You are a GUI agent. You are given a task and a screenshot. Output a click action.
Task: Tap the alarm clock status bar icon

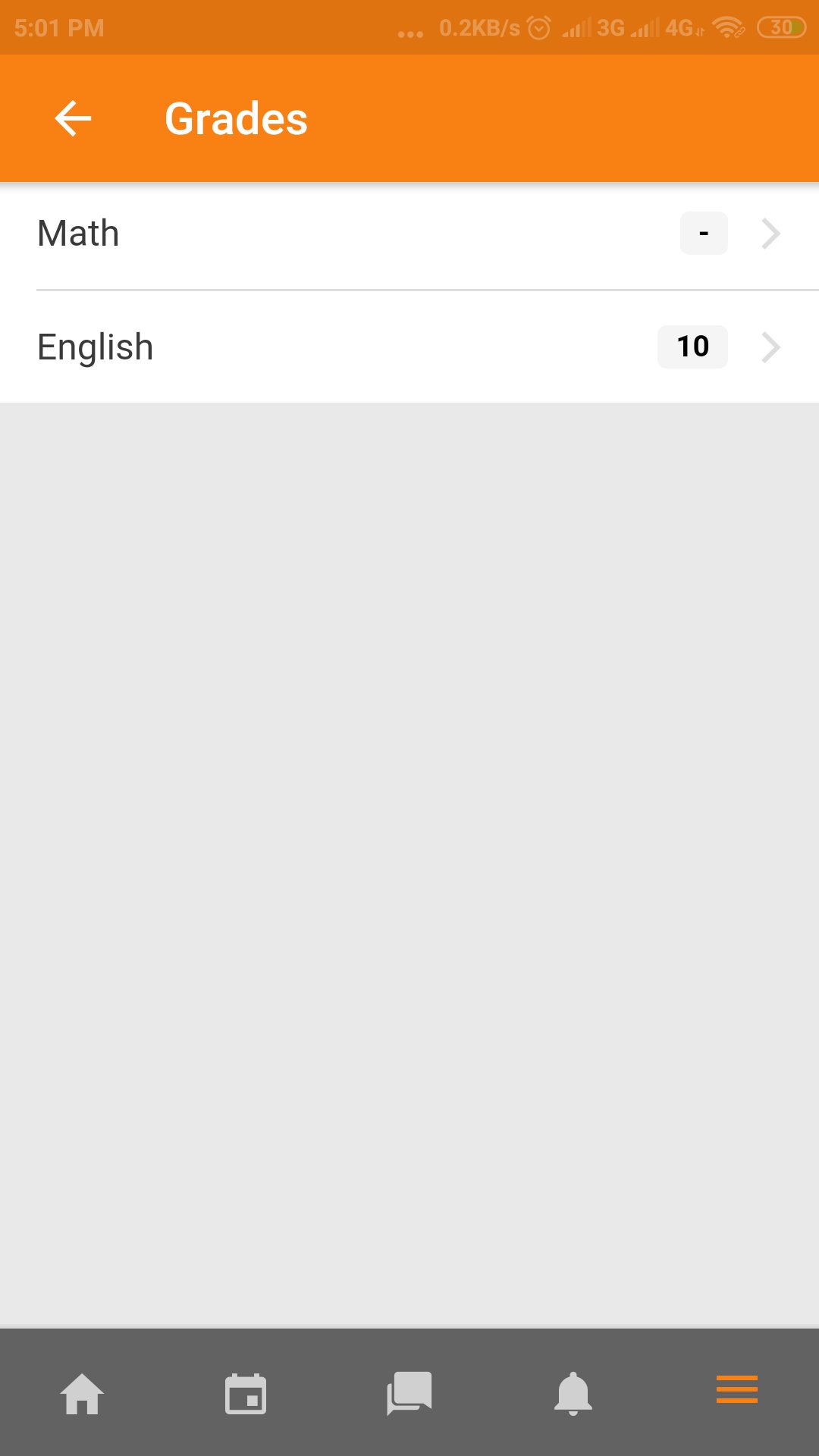tap(539, 27)
